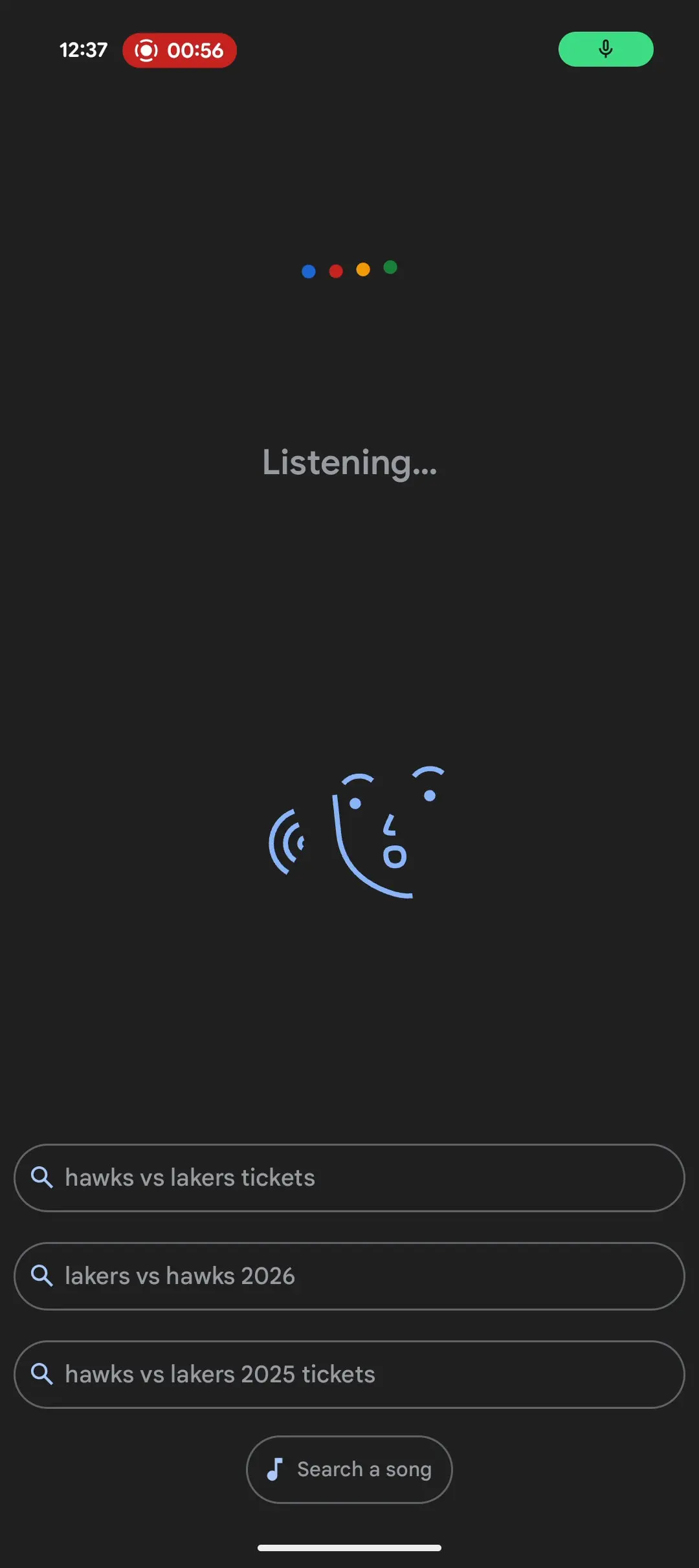The width and height of the screenshot is (699, 1568).
Task: Tap the magnifier icon beside hawks vs lakers 2025 tickets
Action: [43, 1374]
